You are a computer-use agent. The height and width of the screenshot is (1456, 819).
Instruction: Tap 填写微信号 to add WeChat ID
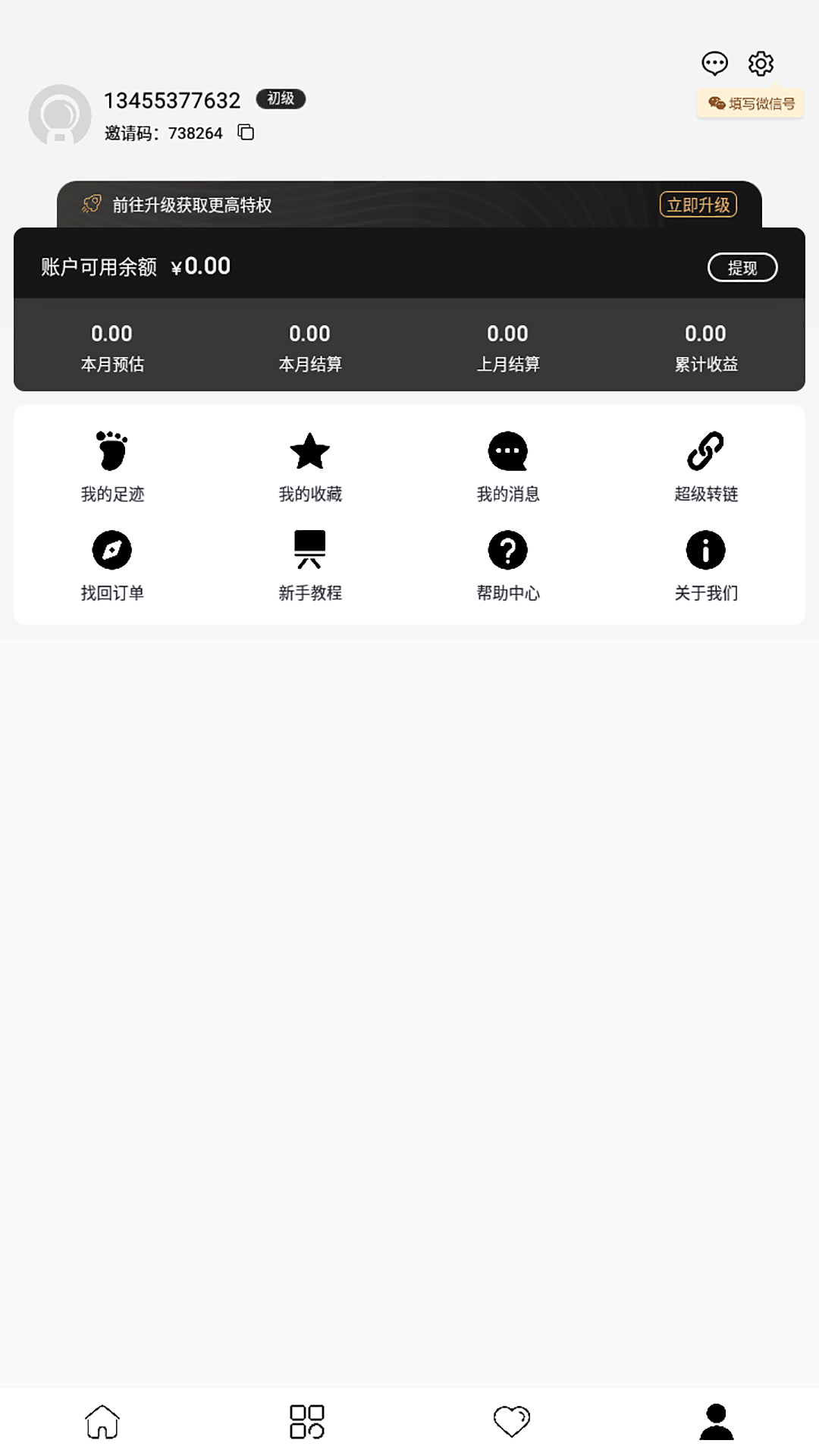(x=751, y=103)
